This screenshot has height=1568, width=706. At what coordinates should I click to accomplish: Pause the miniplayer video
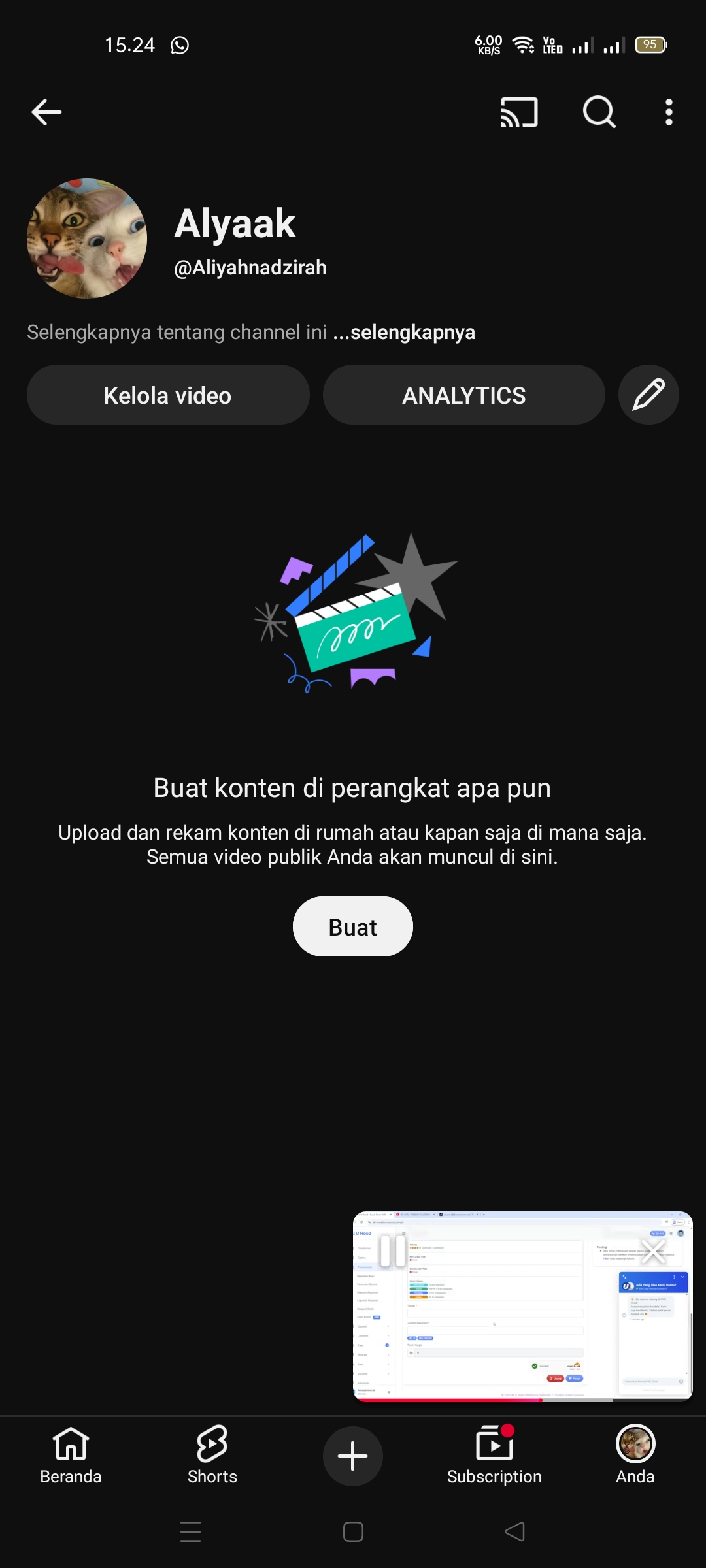click(393, 1251)
